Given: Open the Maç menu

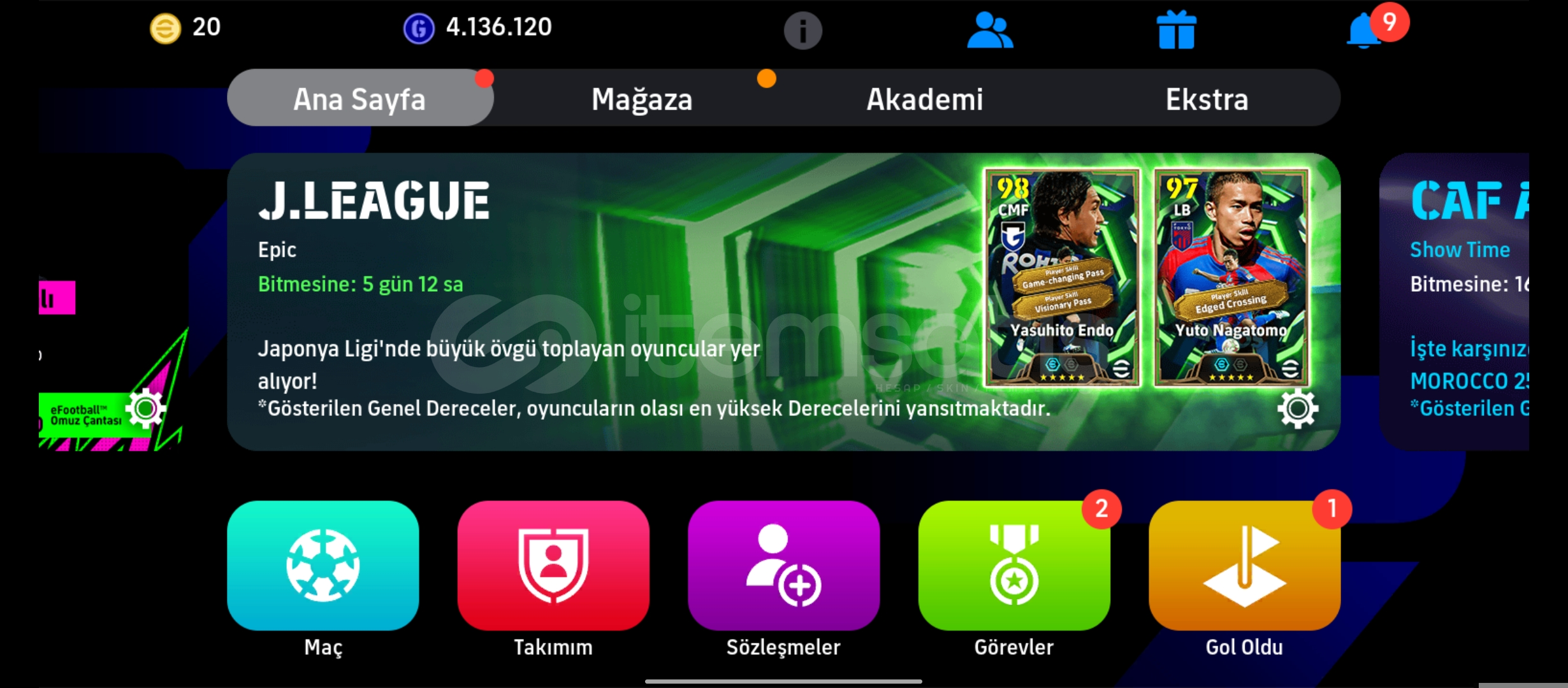Looking at the screenshot, I should 323,566.
